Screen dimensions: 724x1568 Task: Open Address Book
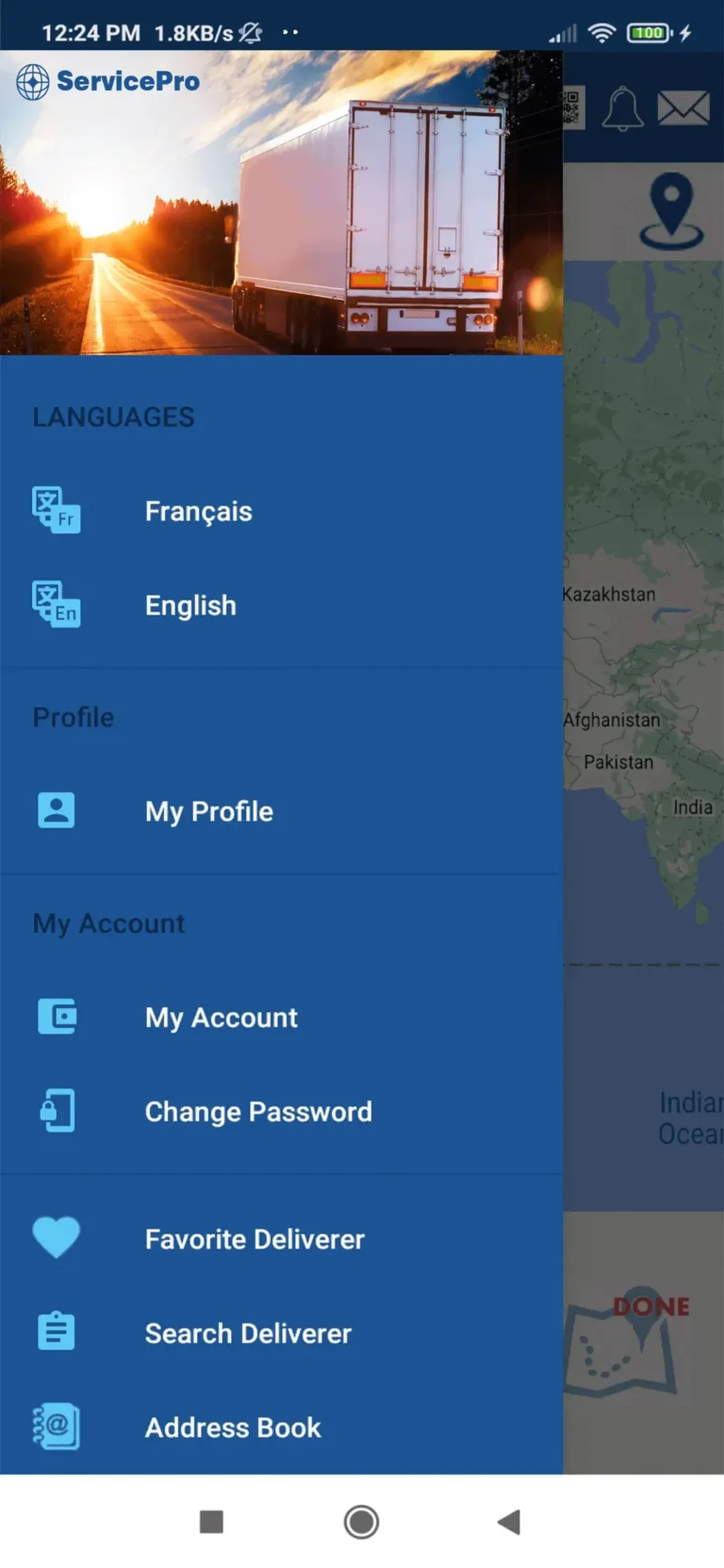[x=232, y=1428]
